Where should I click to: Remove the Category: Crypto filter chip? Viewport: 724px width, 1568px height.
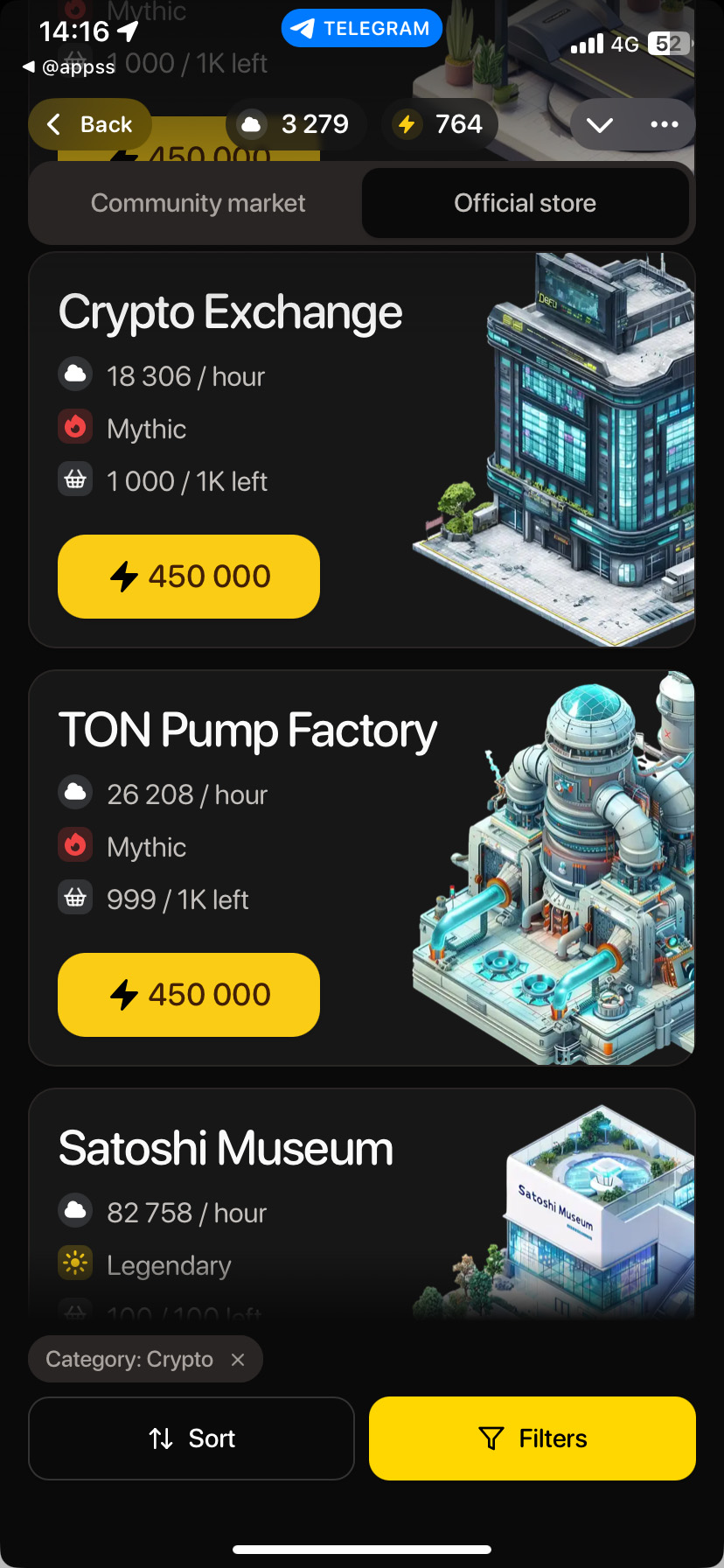(237, 1359)
